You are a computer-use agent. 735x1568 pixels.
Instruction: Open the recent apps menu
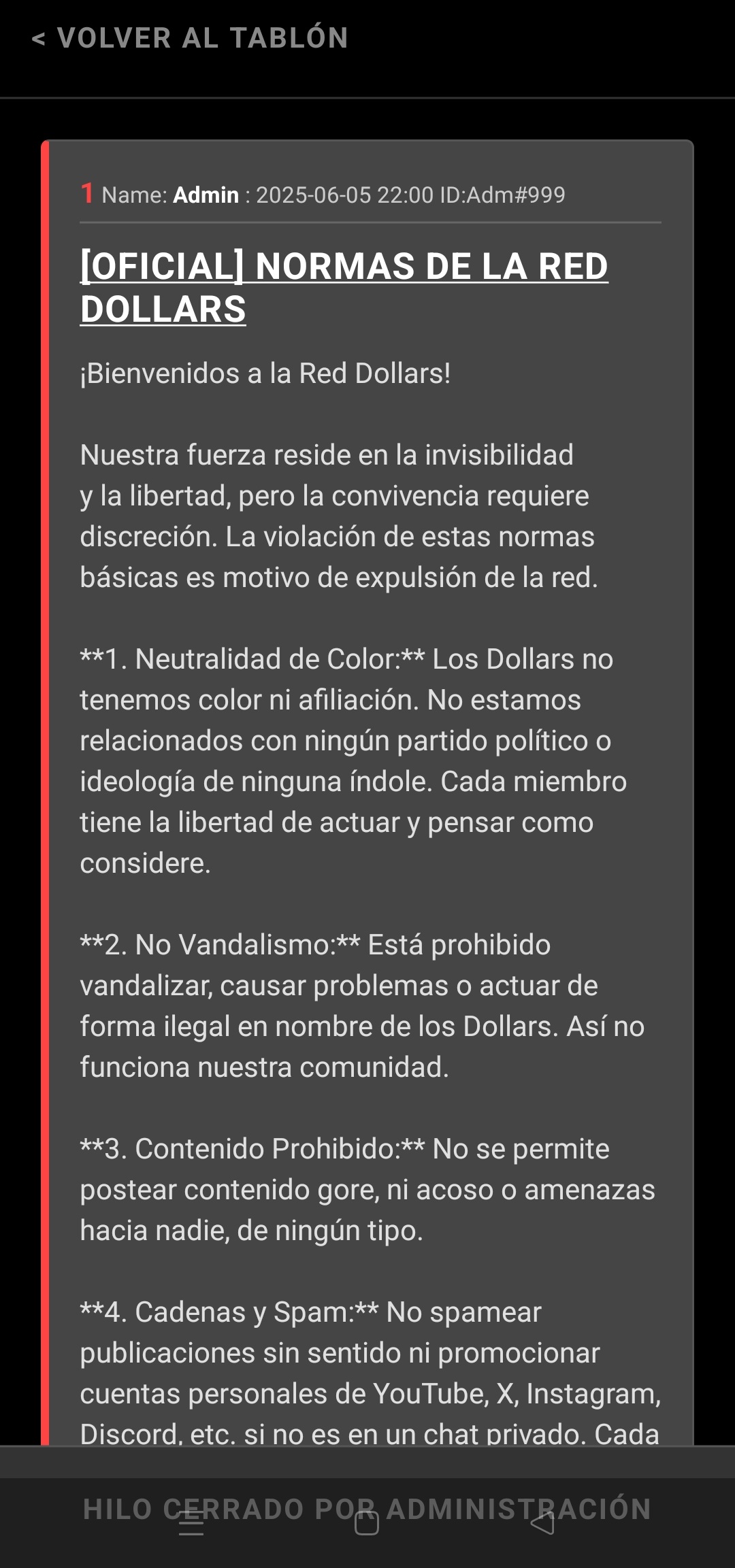[x=191, y=1524]
